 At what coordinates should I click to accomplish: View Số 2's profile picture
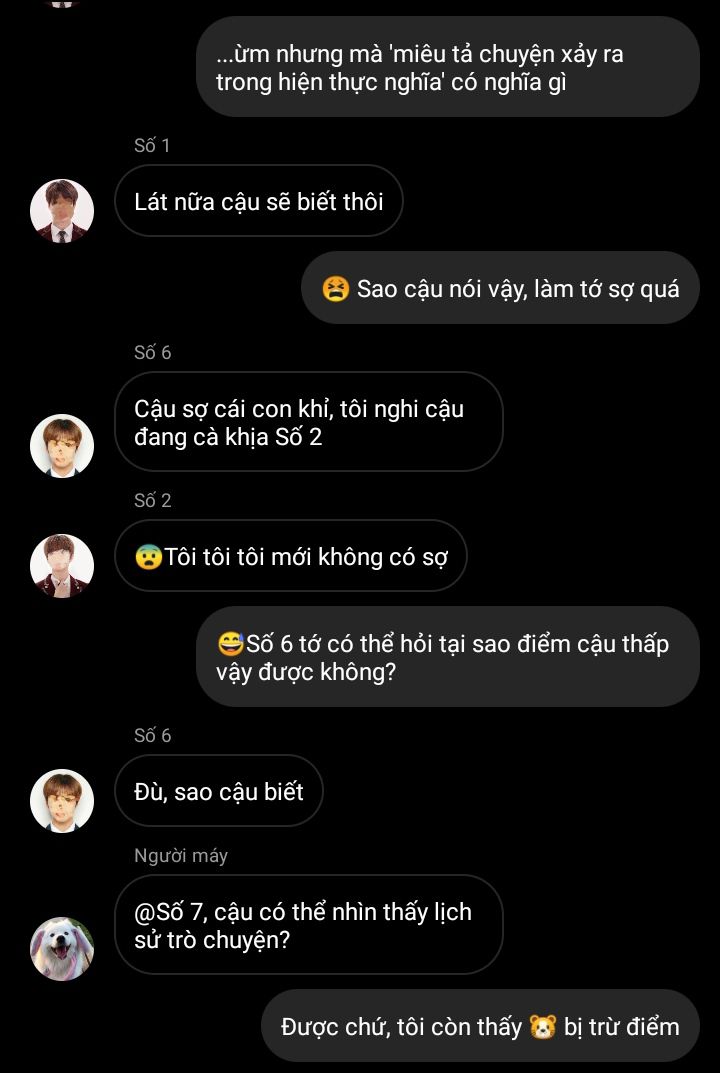click(x=62, y=566)
